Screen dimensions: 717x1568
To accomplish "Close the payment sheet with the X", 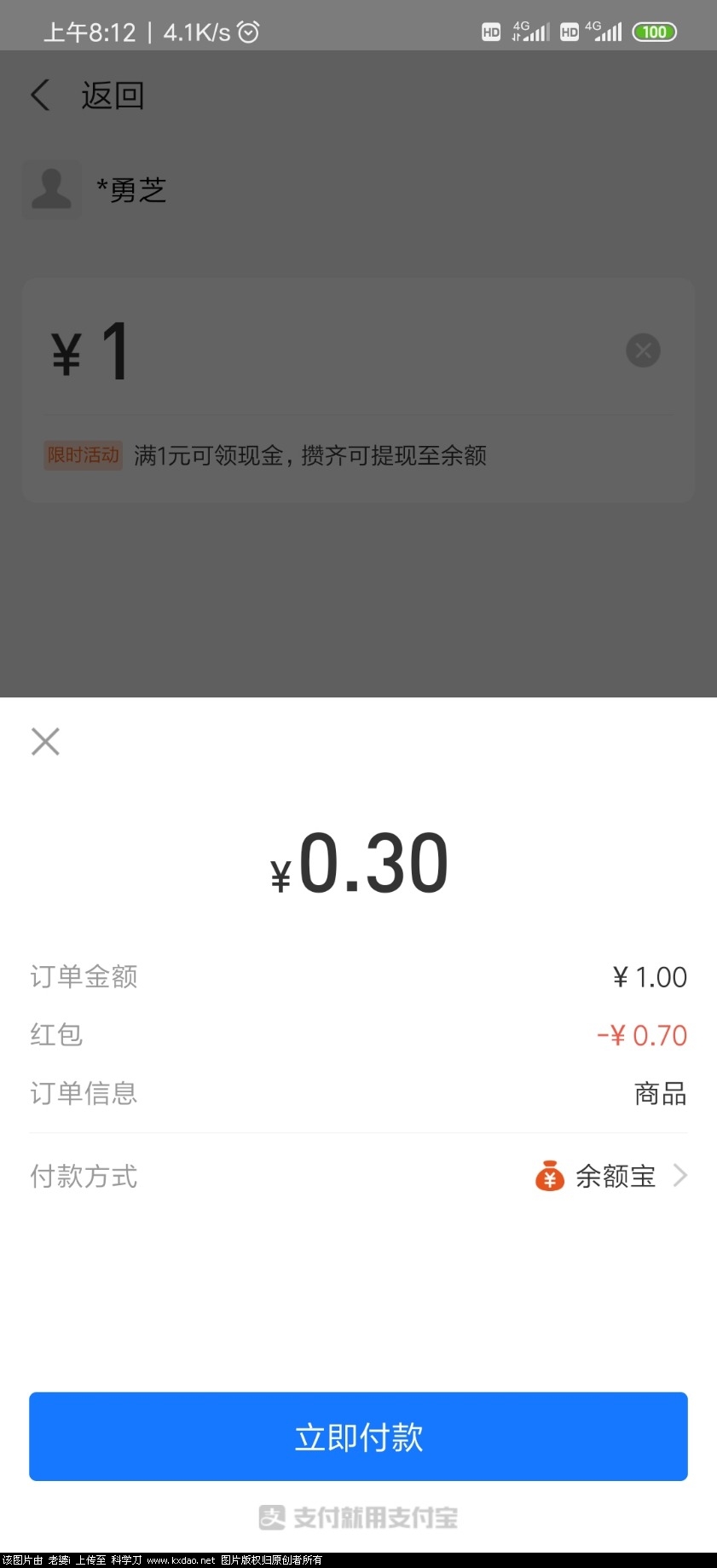I will coord(45,741).
